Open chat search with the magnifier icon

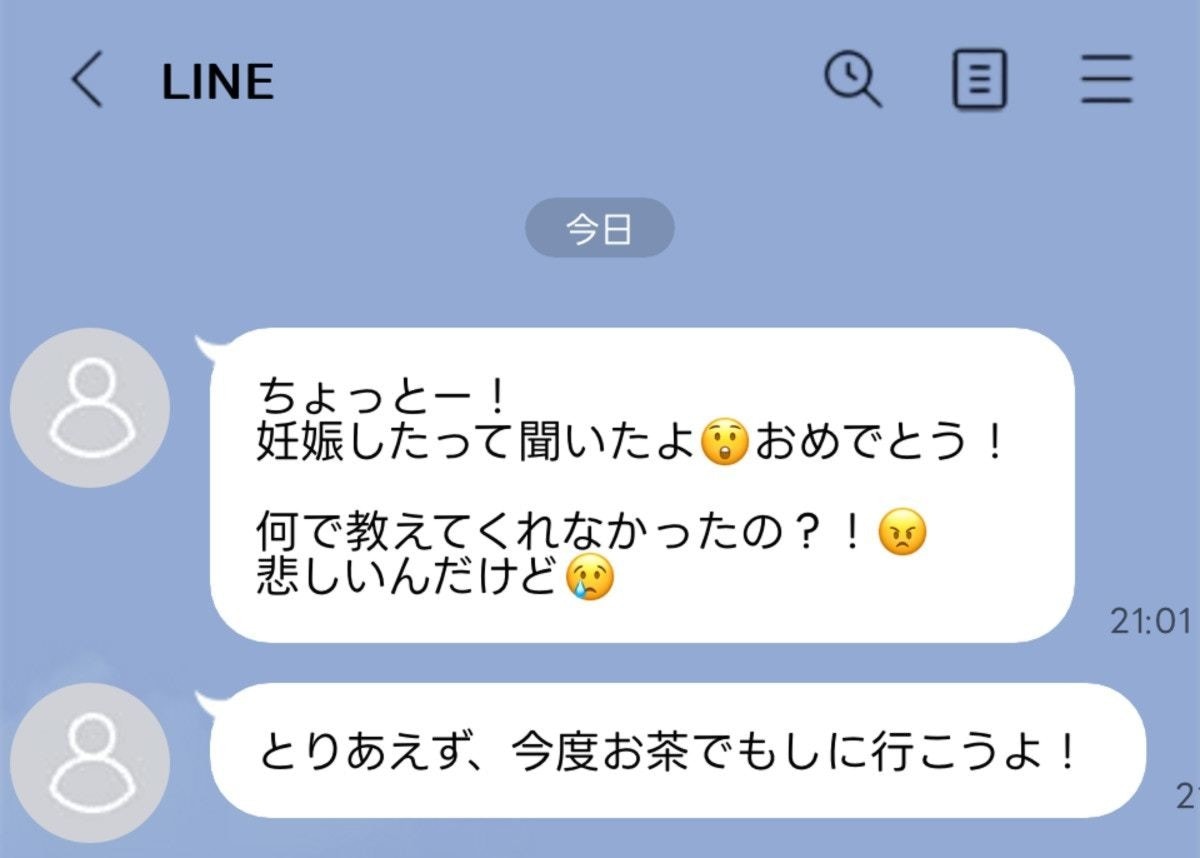[x=852, y=79]
